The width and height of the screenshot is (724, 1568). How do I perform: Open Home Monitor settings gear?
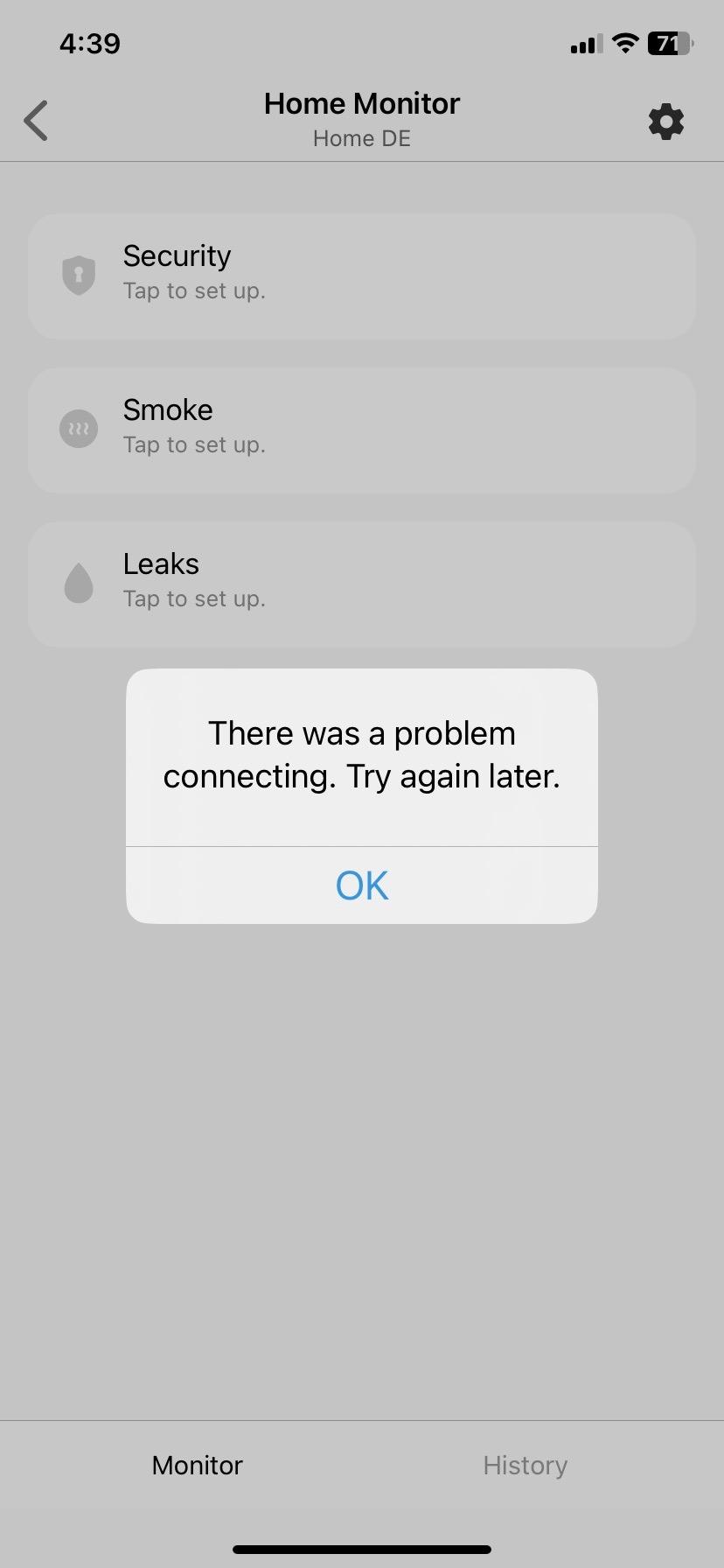(666, 121)
